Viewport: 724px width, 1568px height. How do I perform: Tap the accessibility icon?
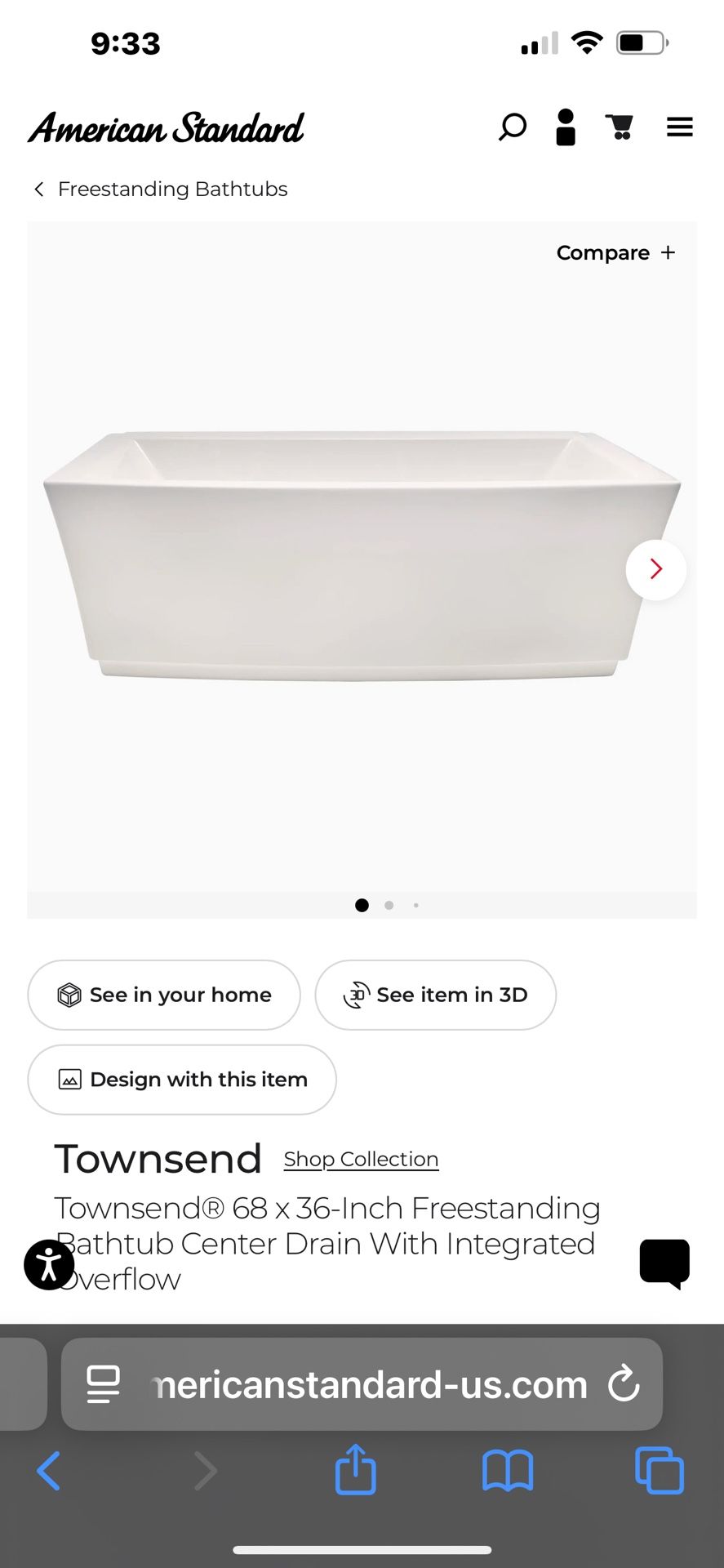(49, 1264)
